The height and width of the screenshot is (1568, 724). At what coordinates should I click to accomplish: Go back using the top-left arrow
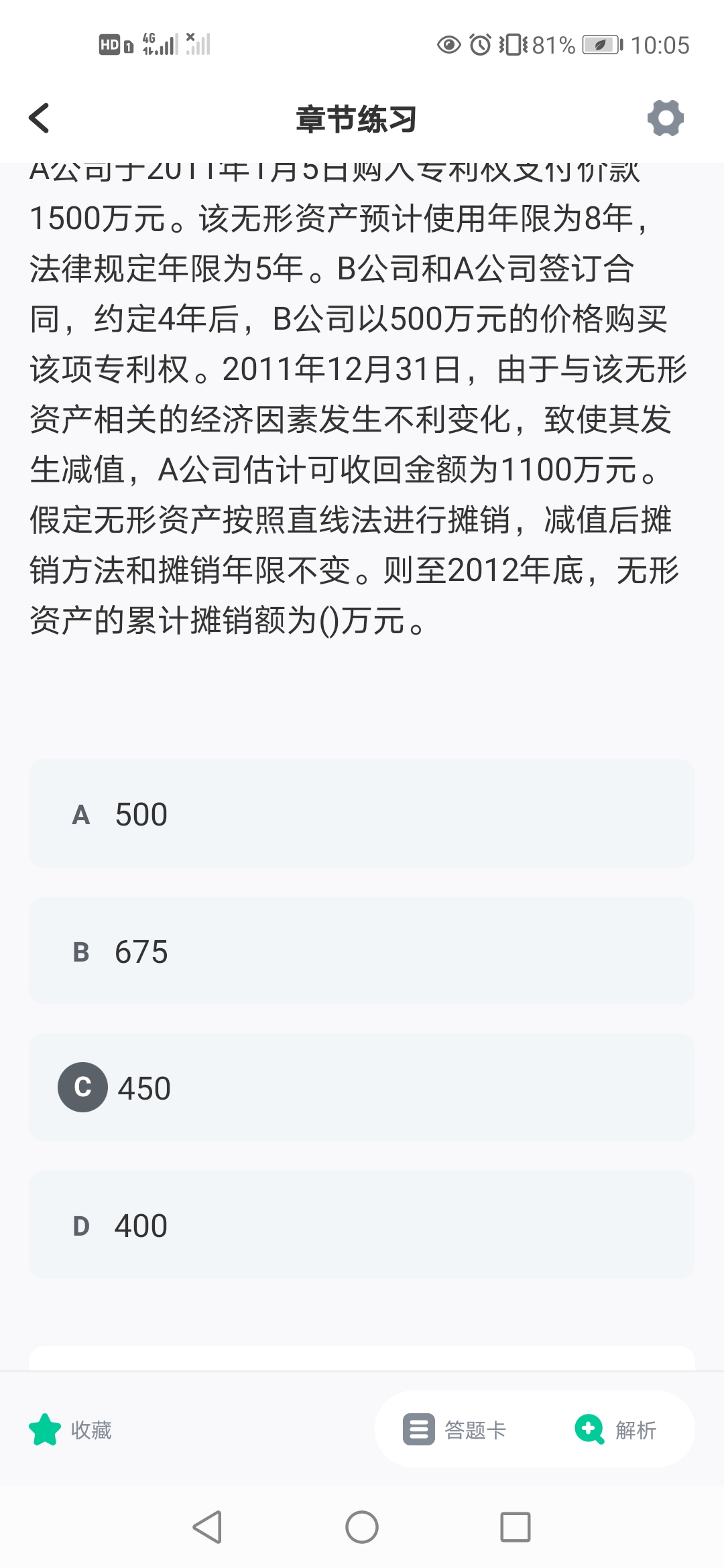(x=40, y=118)
